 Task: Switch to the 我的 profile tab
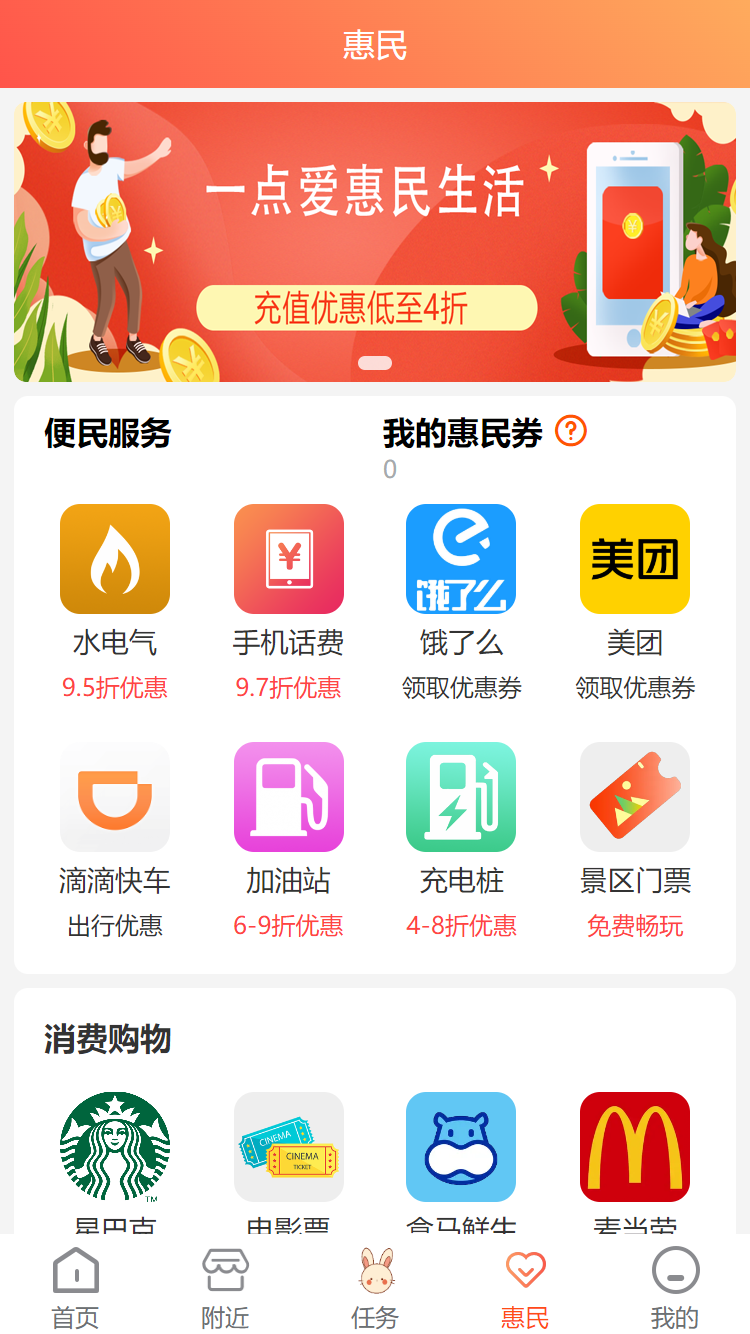(675, 1288)
